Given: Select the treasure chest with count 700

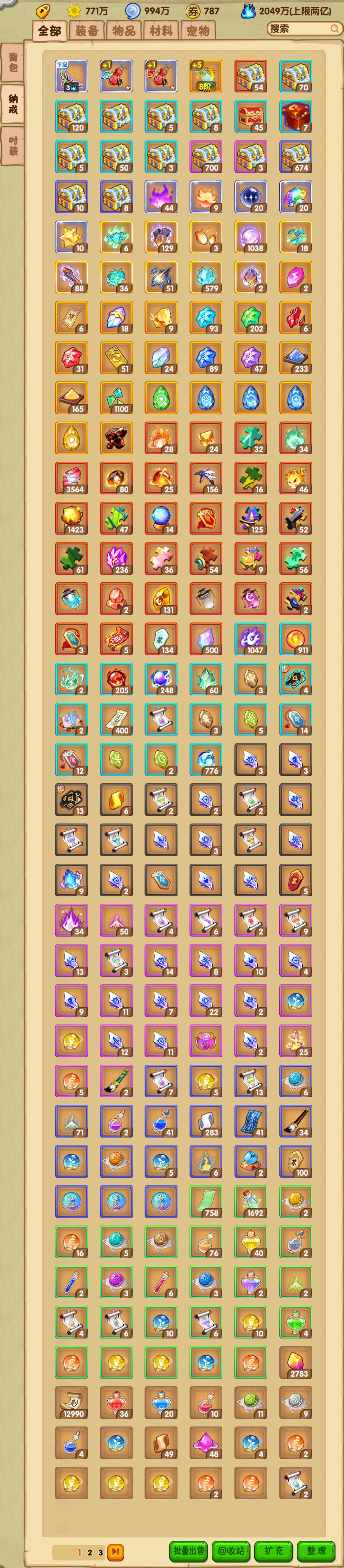Looking at the screenshot, I should pos(206,157).
